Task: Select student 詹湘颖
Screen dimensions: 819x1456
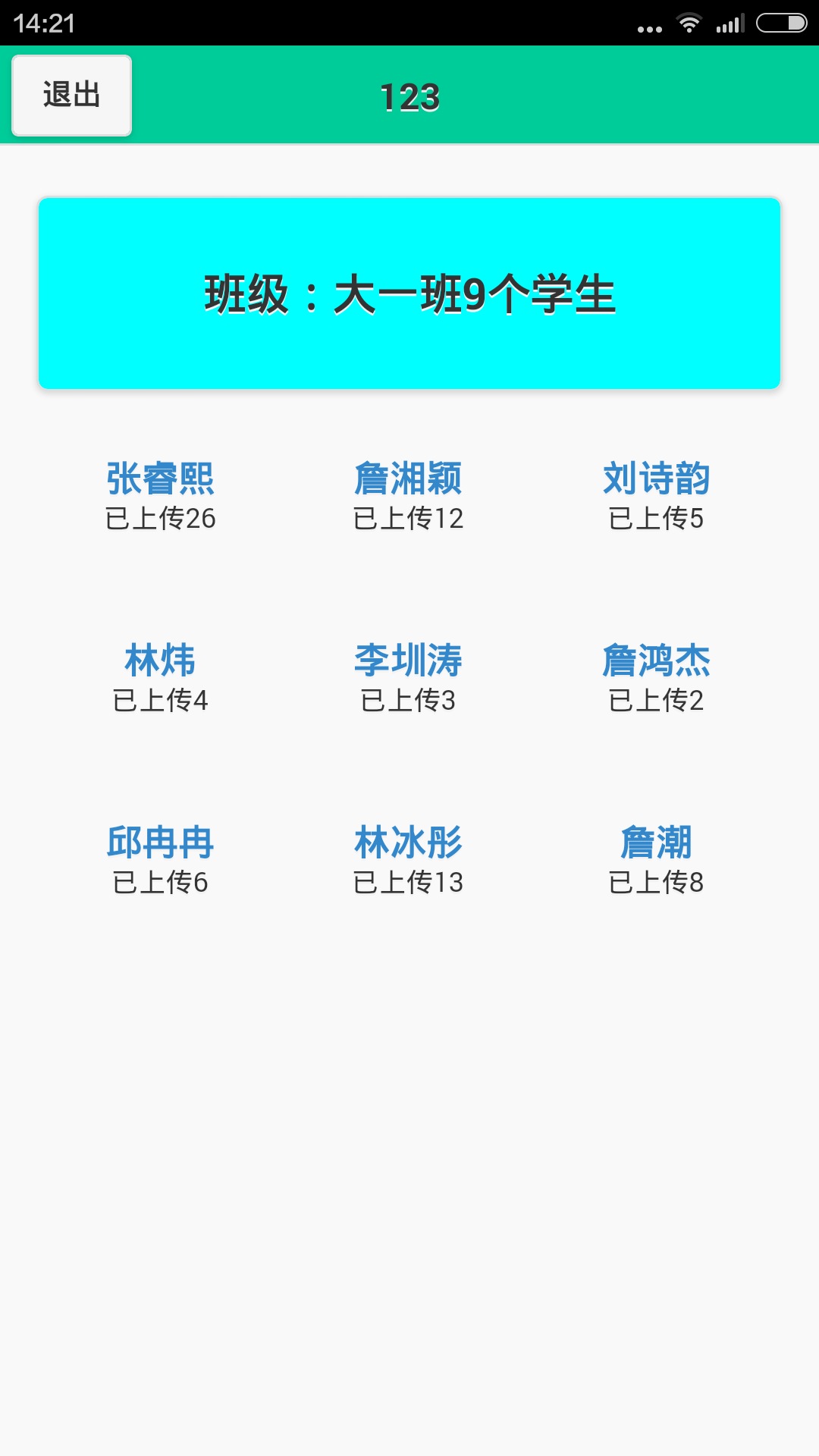Action: (408, 495)
